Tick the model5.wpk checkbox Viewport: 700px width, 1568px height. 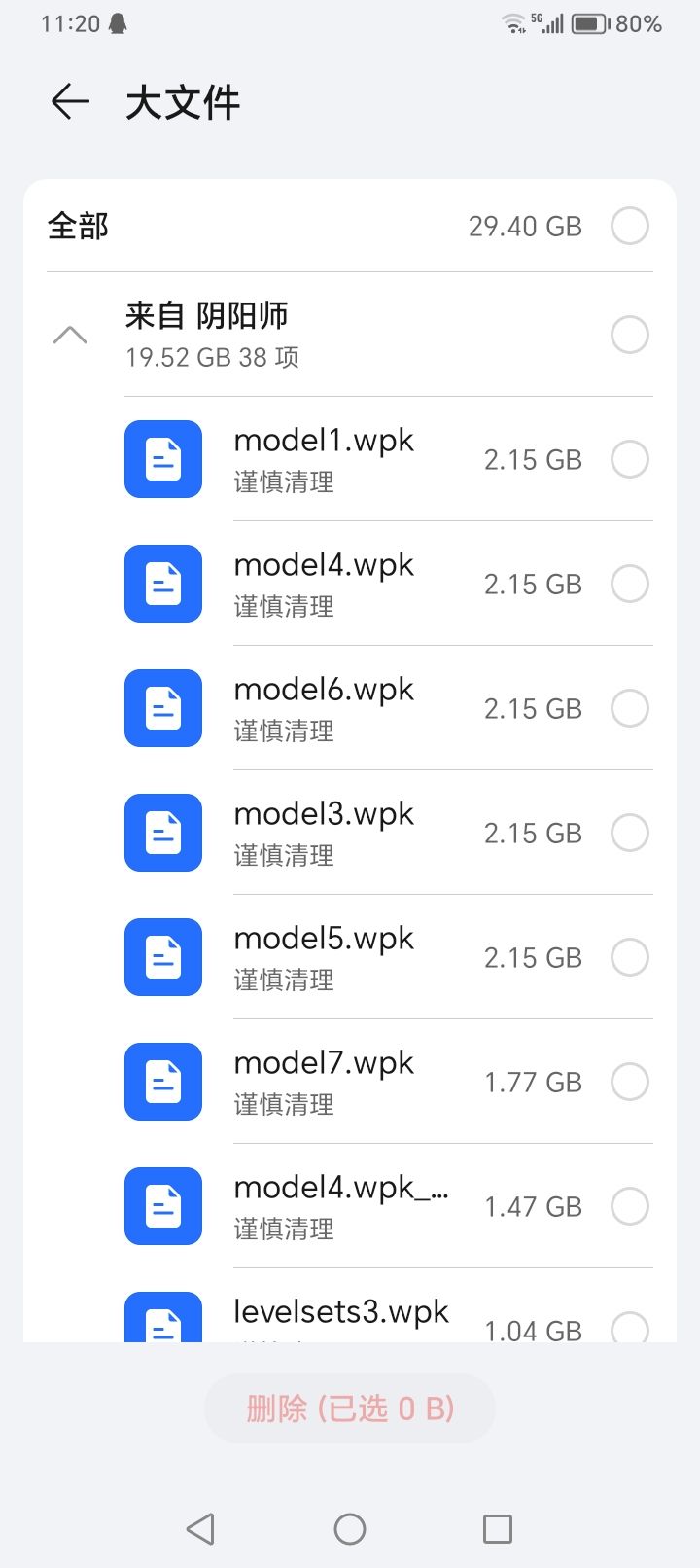(630, 957)
